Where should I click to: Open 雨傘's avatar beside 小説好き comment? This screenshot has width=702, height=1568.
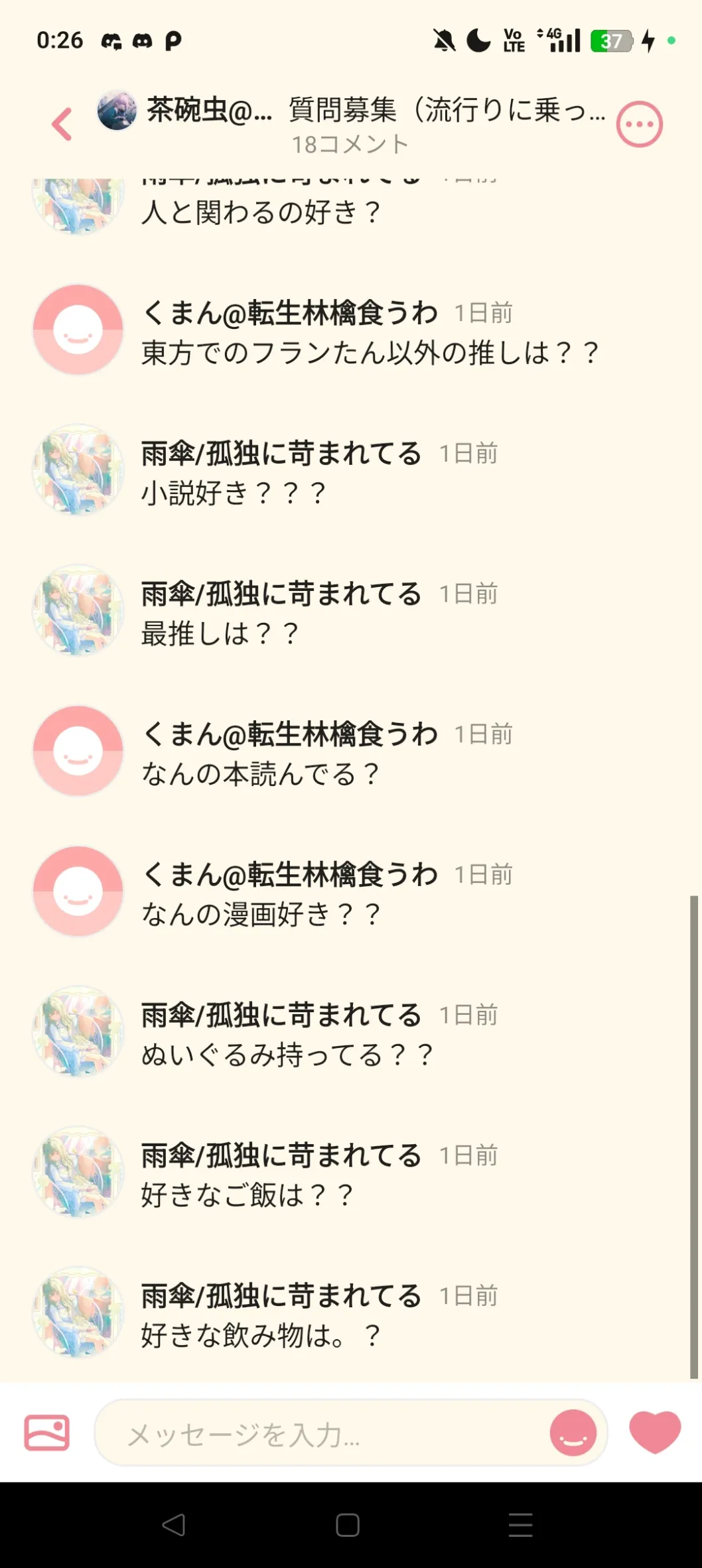(78, 470)
